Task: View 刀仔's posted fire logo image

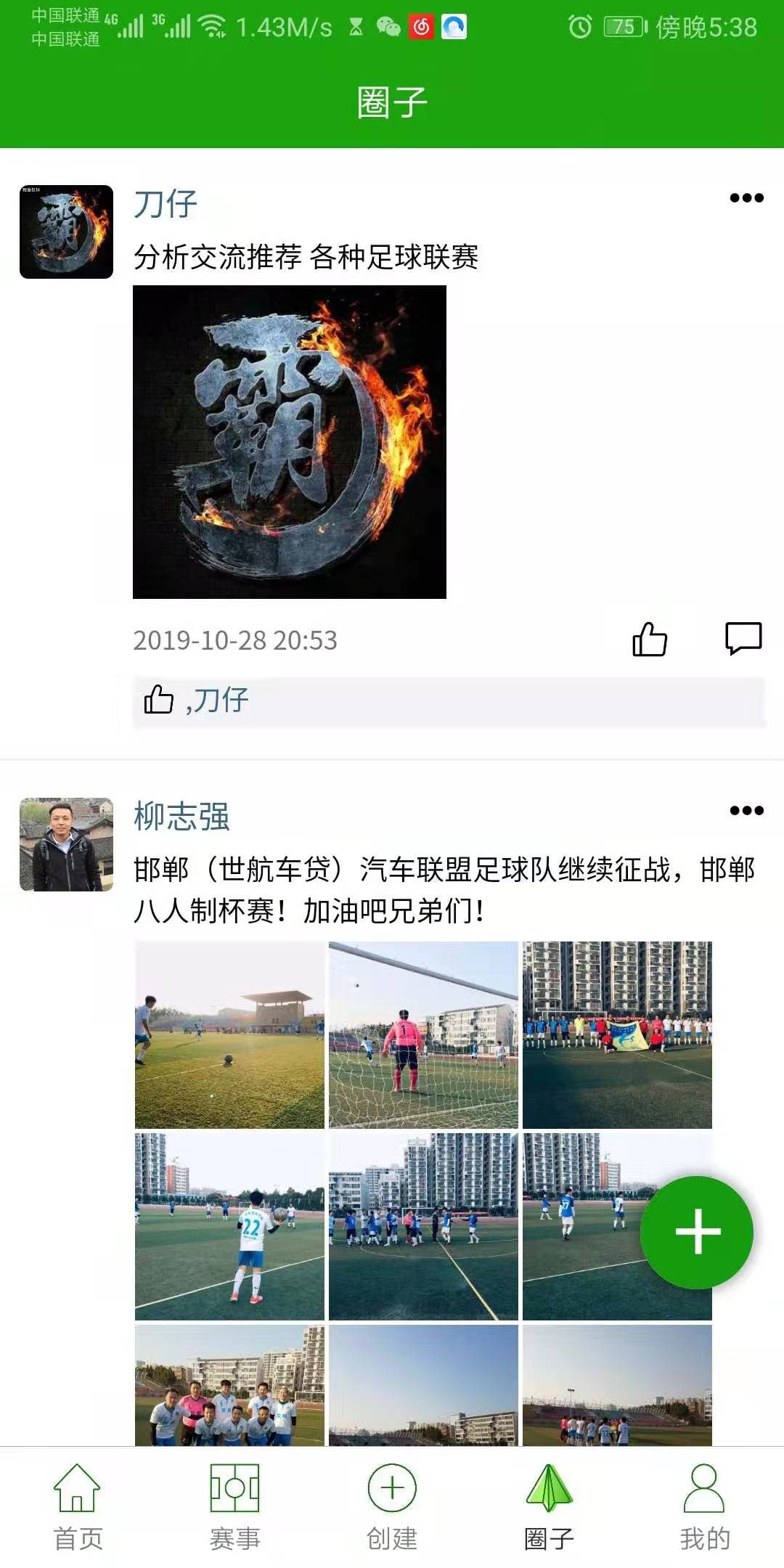Action: 290,442
